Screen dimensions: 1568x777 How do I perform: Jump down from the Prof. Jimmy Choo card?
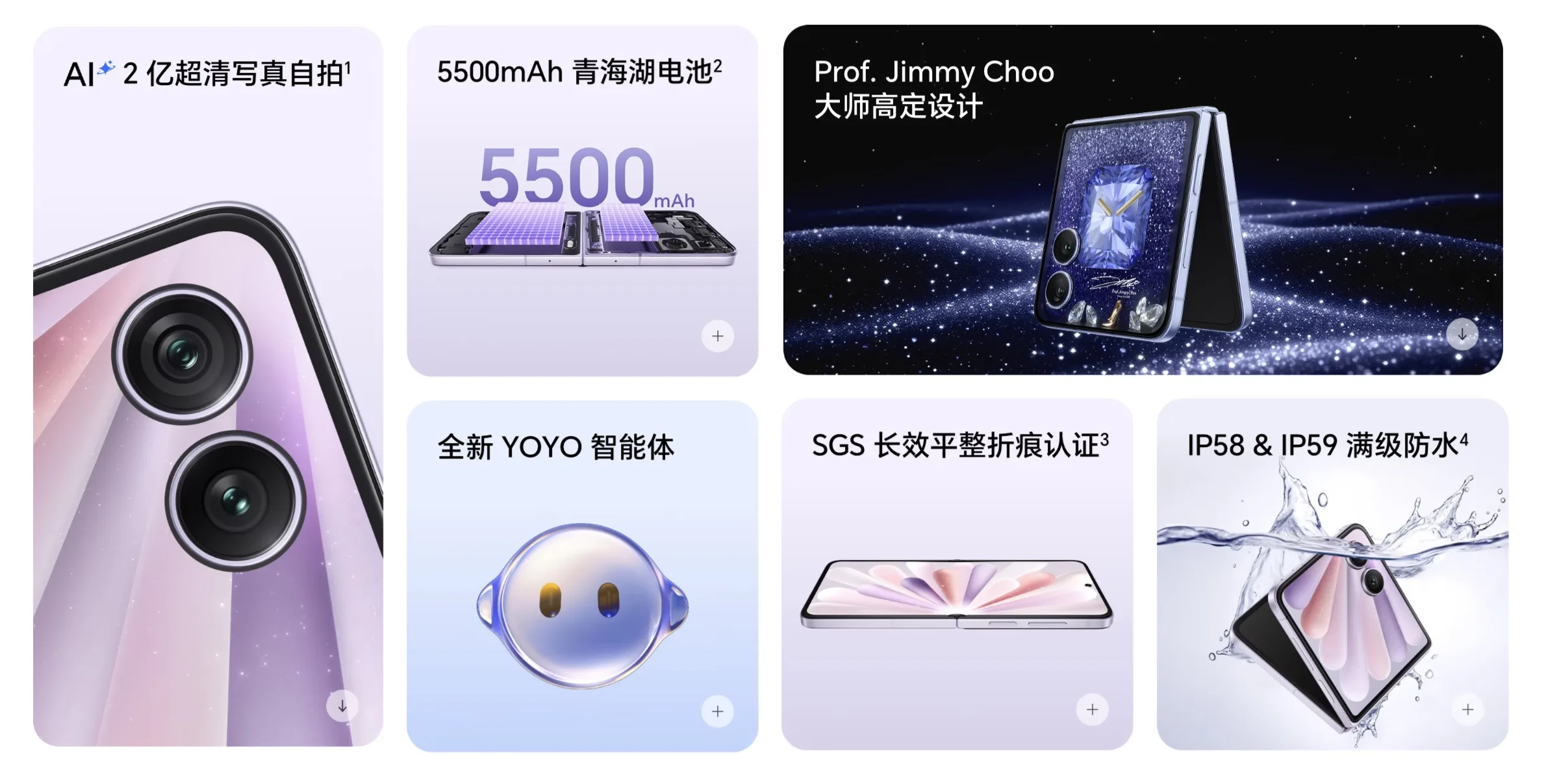pos(1462,335)
